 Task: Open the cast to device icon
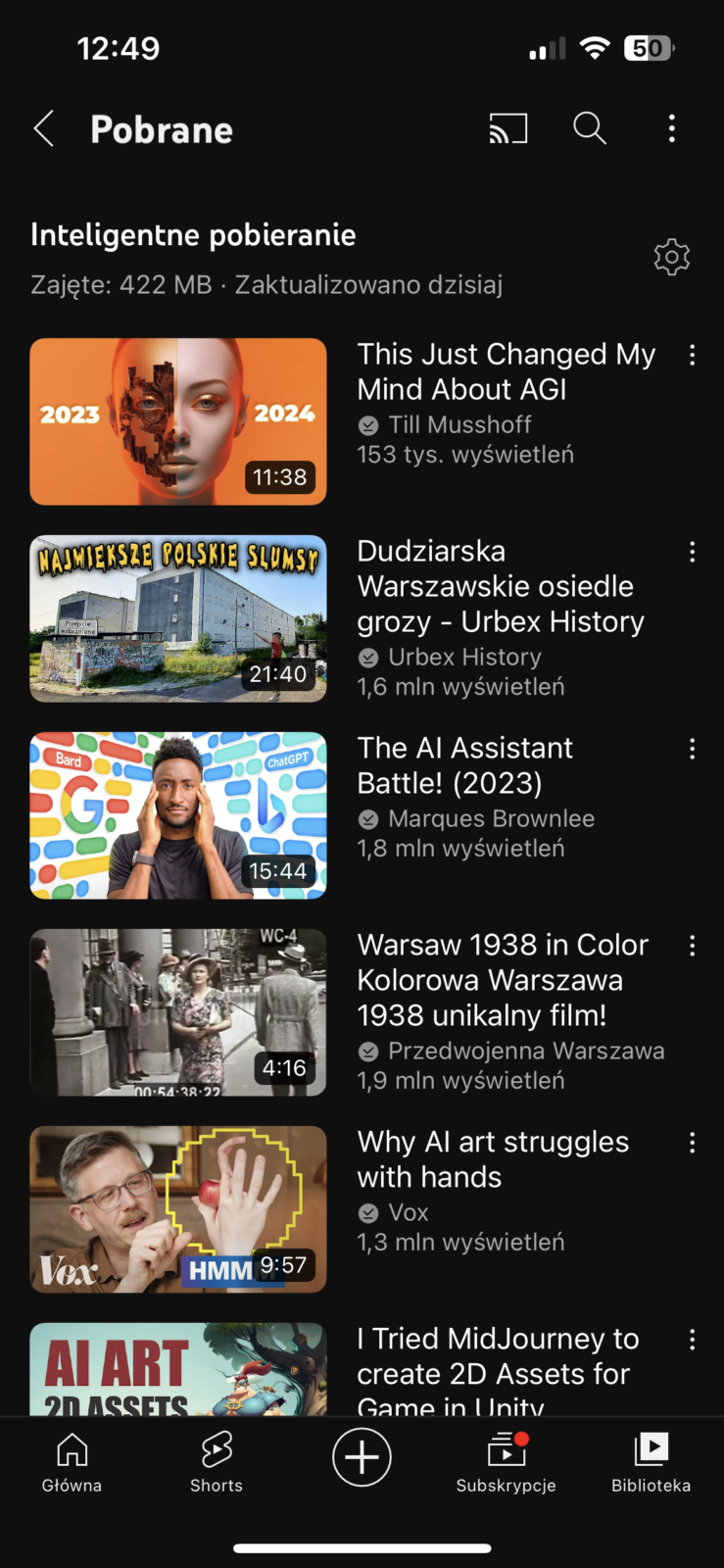[x=507, y=128]
